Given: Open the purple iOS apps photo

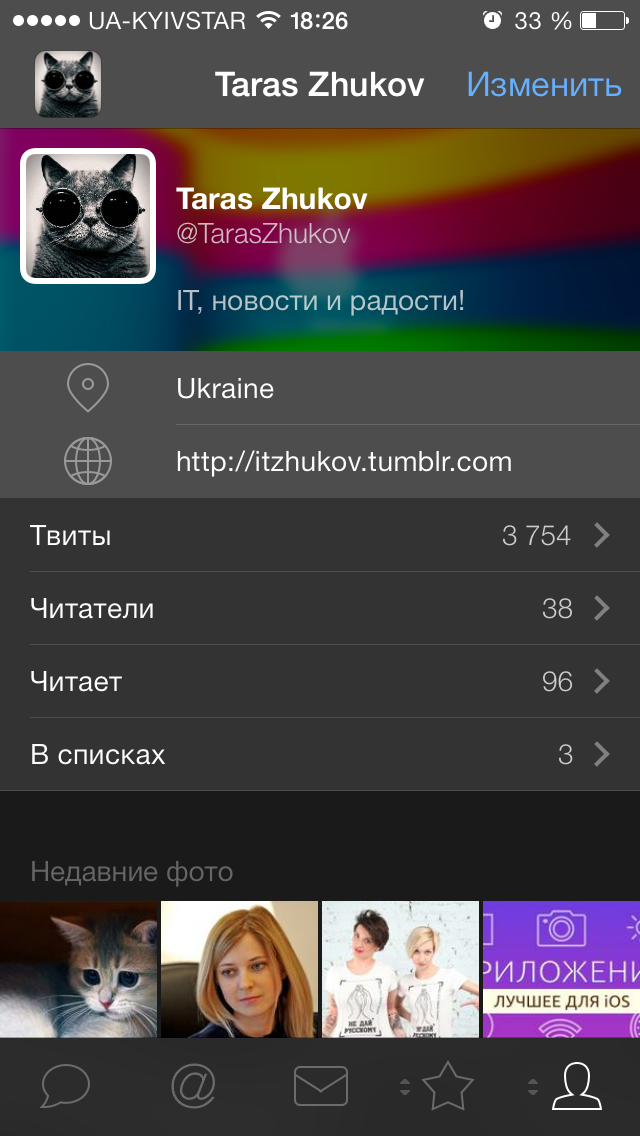Looking at the screenshot, I should pyautogui.click(x=562, y=968).
